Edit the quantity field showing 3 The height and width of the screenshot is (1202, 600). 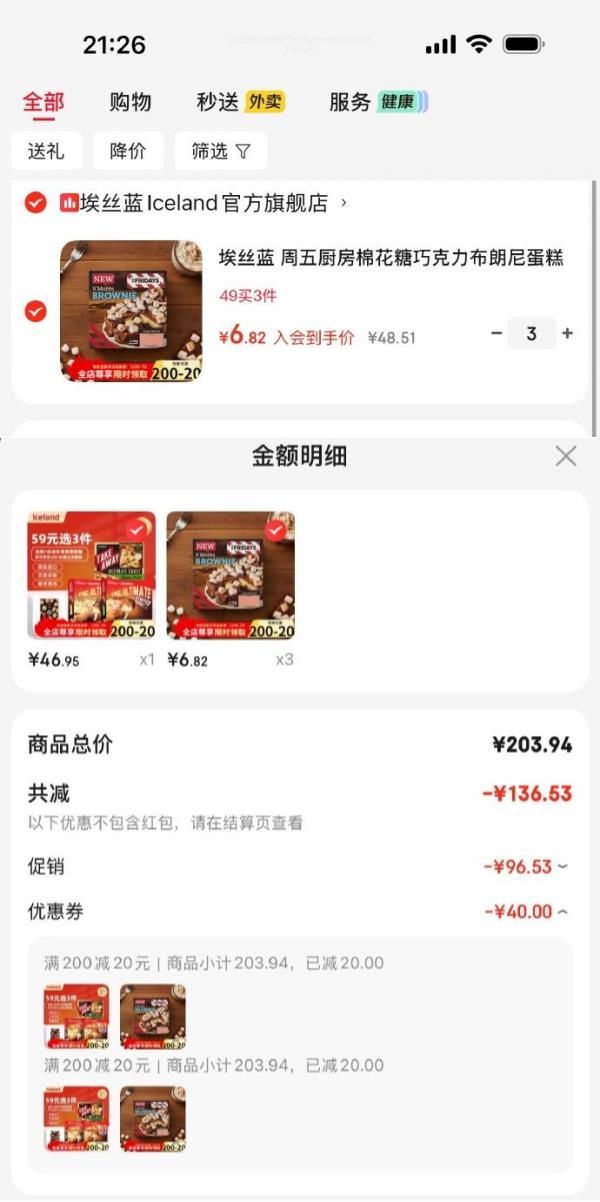pos(531,334)
